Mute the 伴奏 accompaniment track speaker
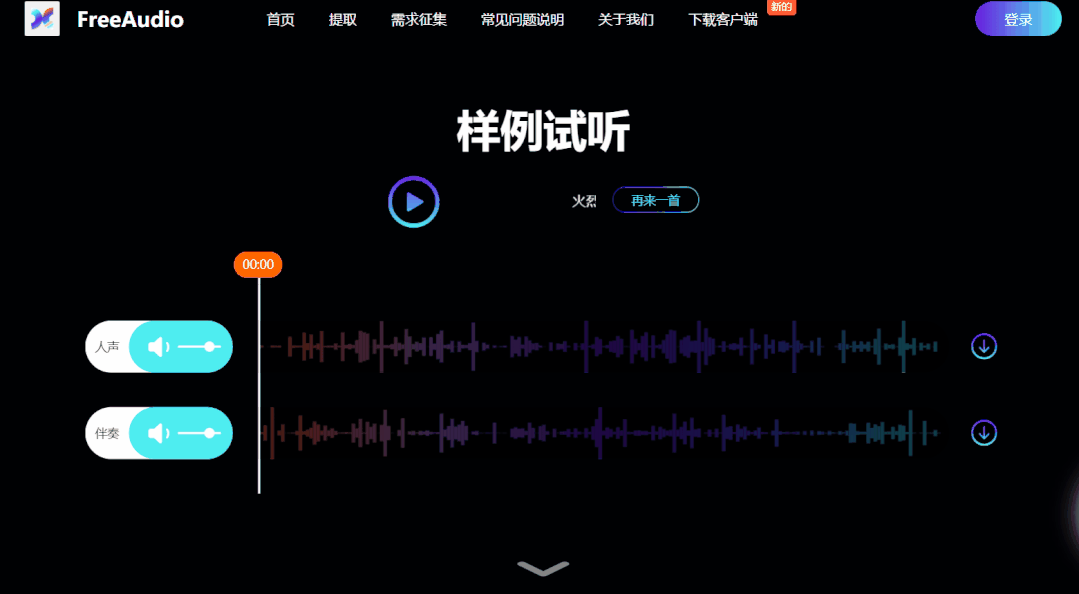 pyautogui.click(x=158, y=433)
